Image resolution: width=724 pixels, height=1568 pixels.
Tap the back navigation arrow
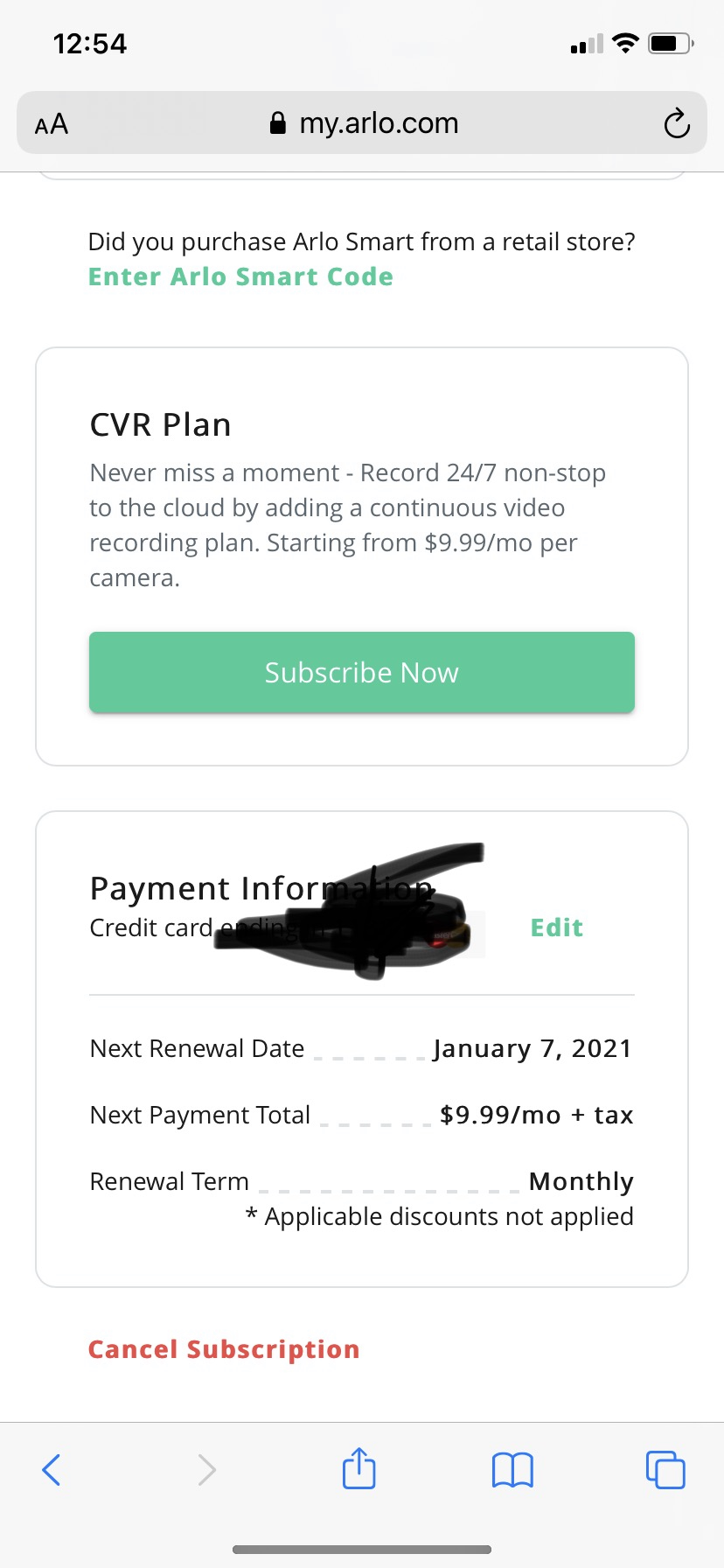(x=51, y=1469)
